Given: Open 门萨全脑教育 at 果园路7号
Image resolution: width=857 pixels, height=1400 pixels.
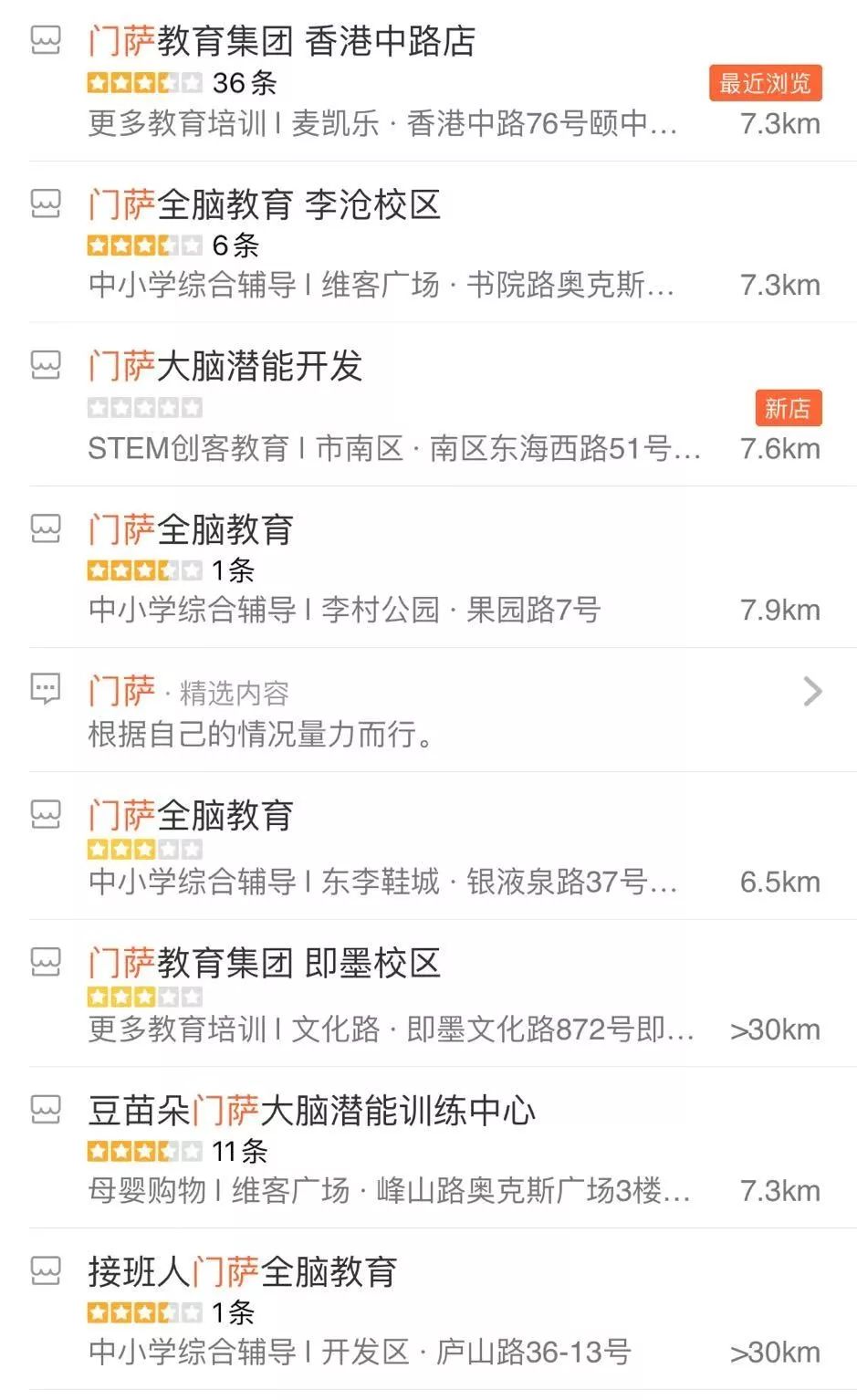Looking at the screenshot, I should [x=428, y=567].
